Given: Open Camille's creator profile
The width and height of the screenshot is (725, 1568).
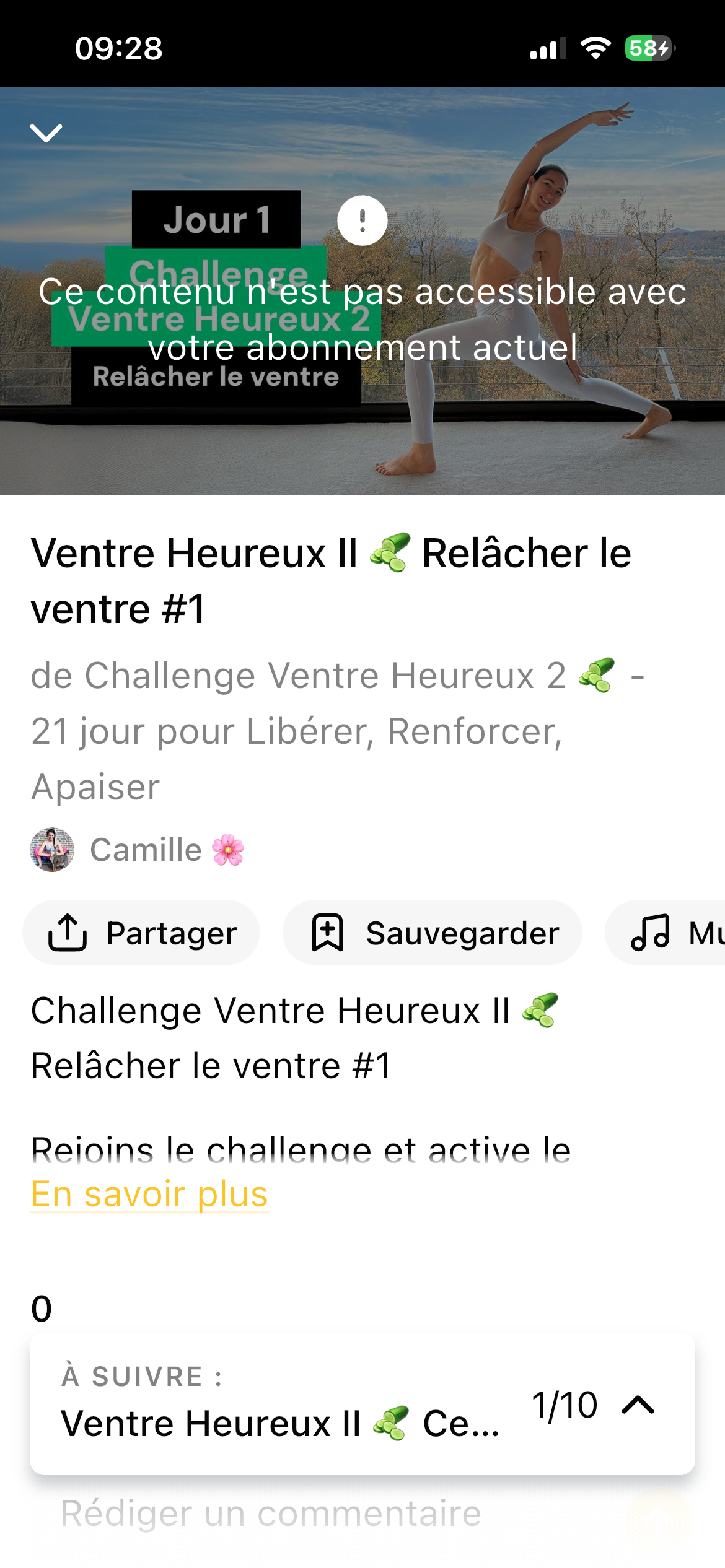Looking at the screenshot, I should pyautogui.click(x=138, y=850).
